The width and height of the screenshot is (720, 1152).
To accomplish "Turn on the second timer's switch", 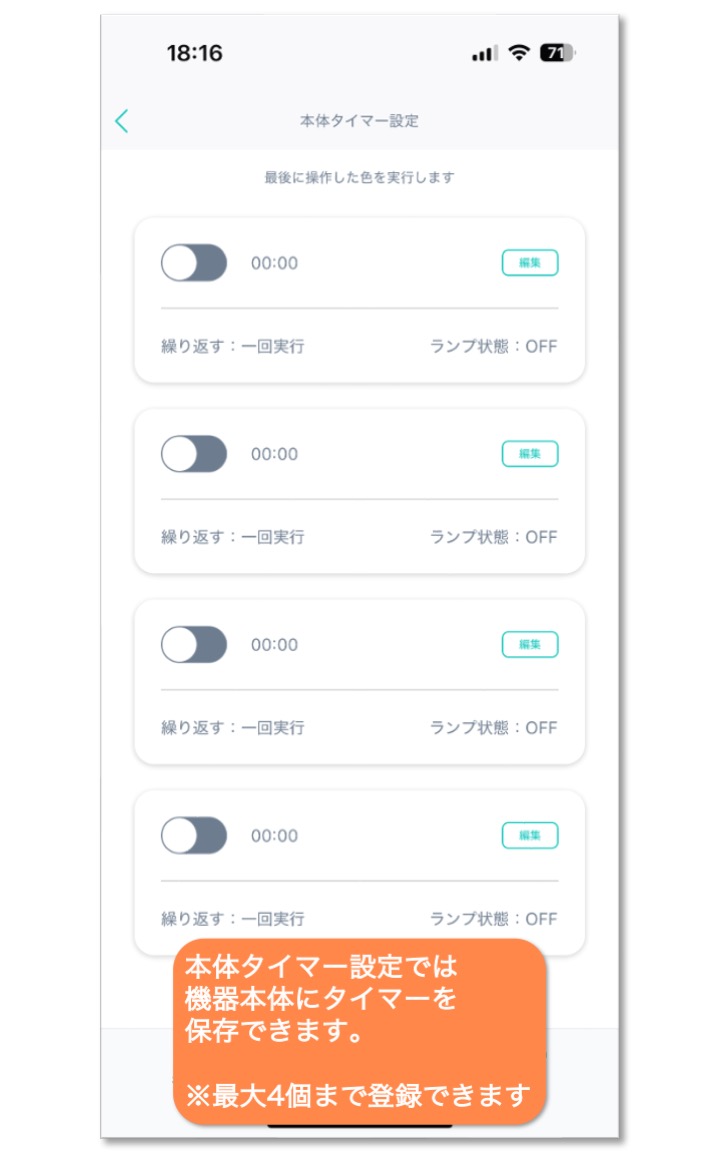I will 194,454.
